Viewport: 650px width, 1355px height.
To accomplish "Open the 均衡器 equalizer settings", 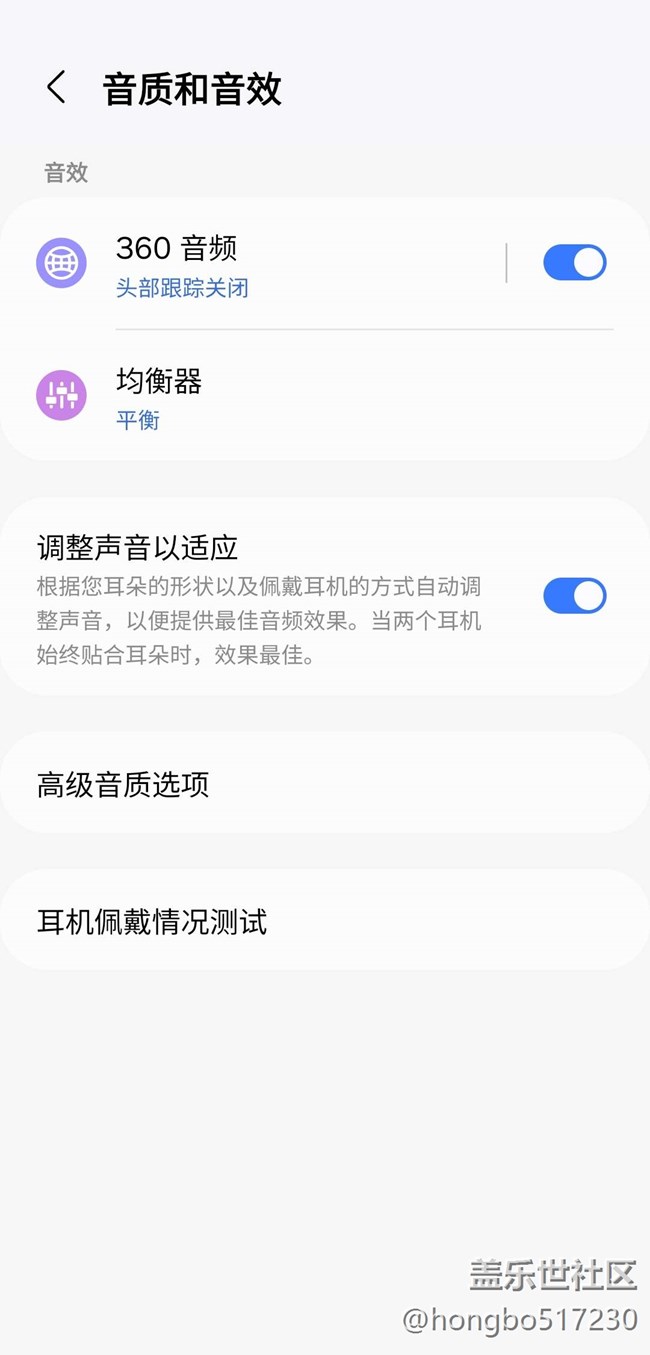I will 300,396.
